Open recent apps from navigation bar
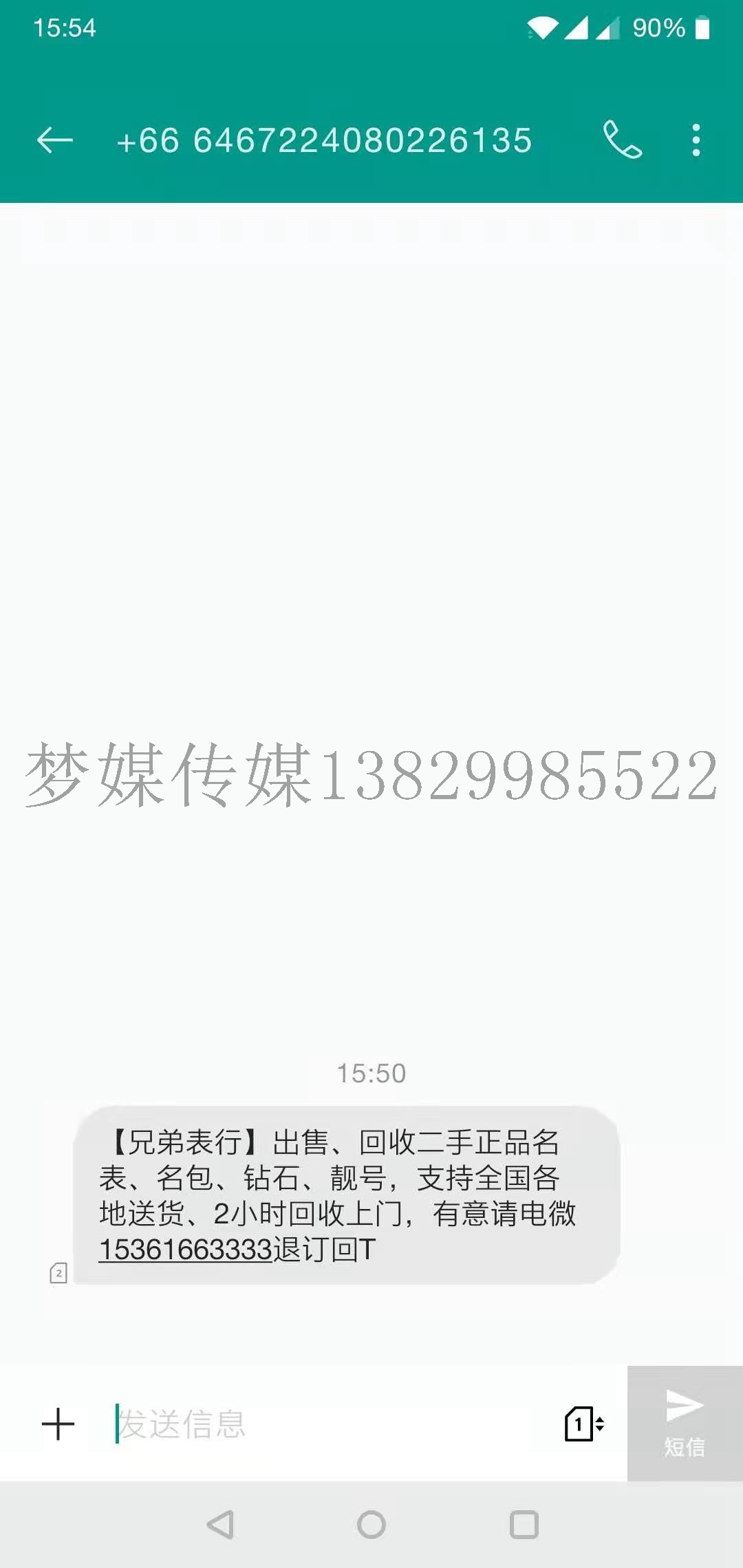The height and width of the screenshot is (1568, 743). click(x=524, y=1525)
